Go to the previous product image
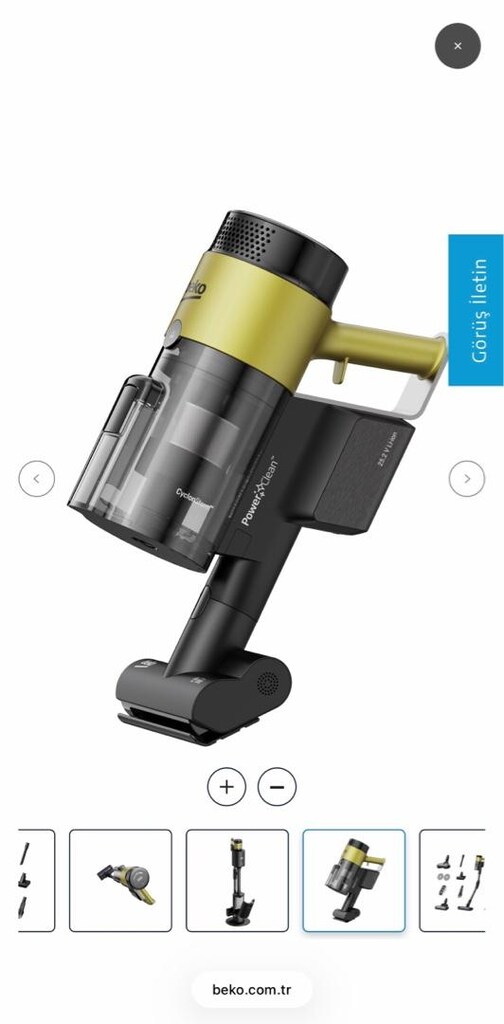 [37, 479]
